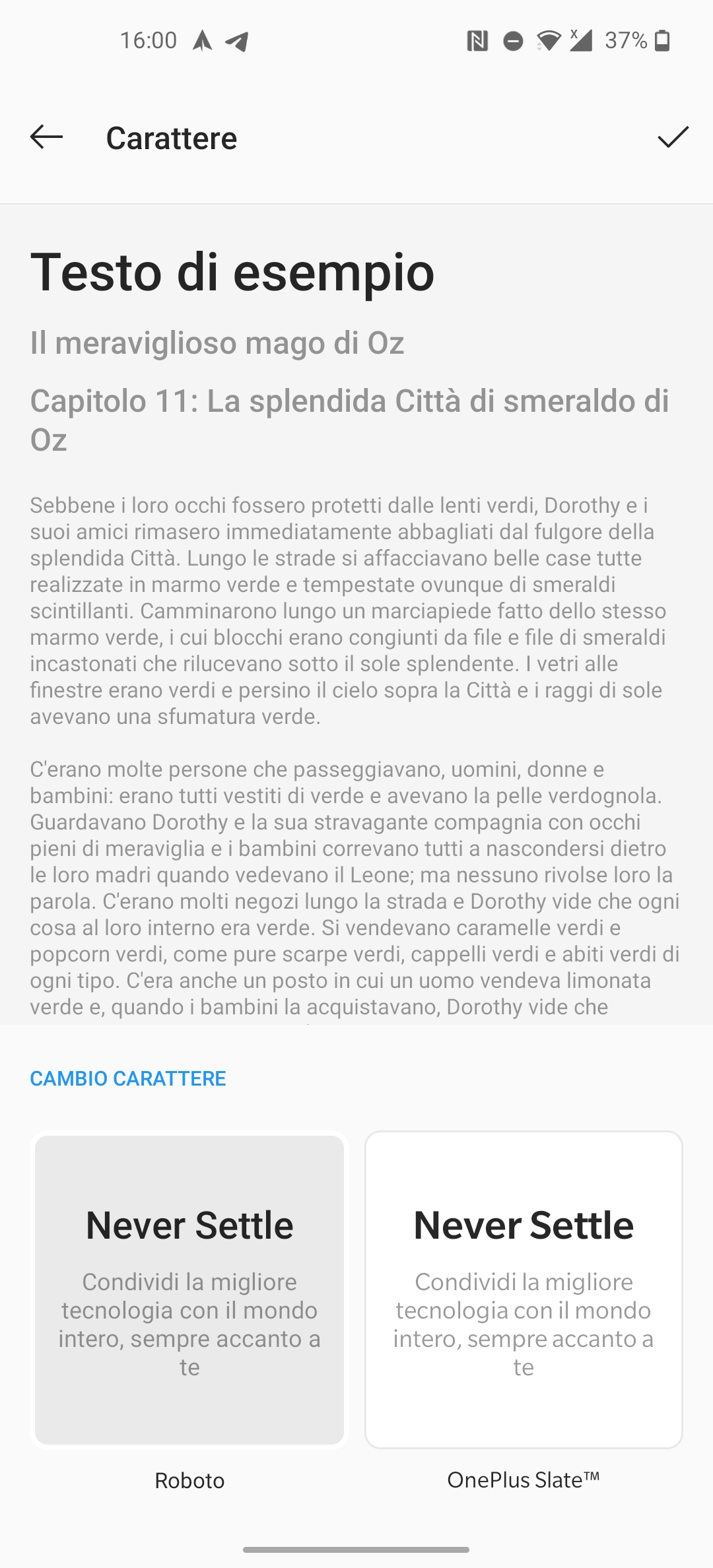Screen dimensions: 713x1568
Task: Choose the OnePlus Slate font card
Action: pyautogui.click(x=524, y=1290)
